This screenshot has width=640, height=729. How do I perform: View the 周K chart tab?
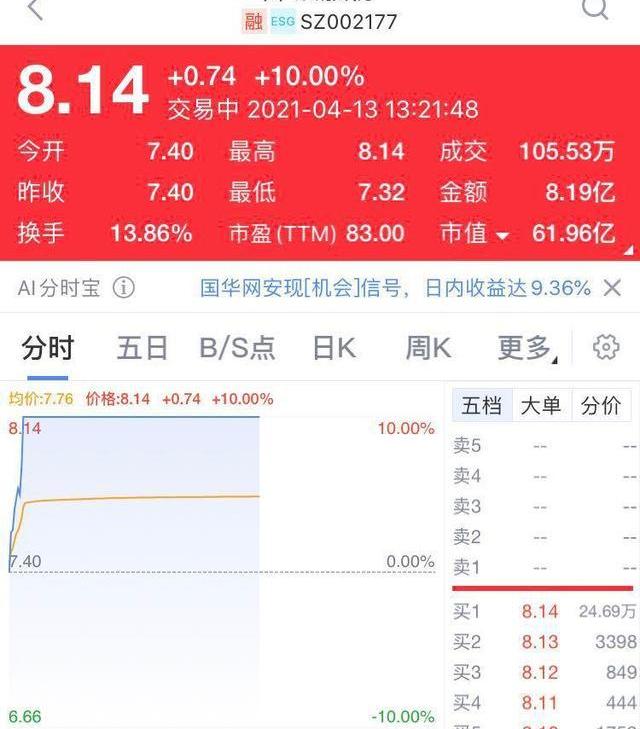click(428, 348)
